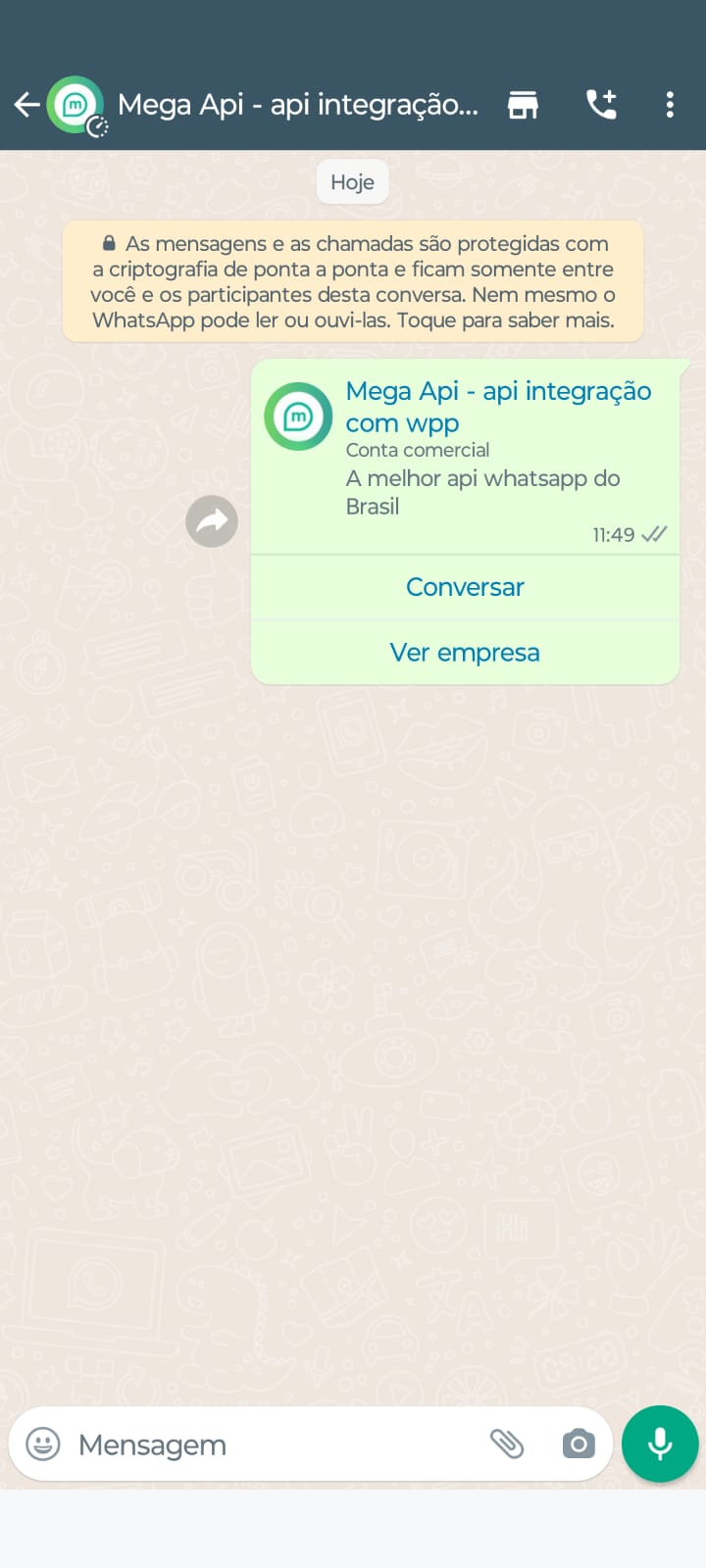706x1568 pixels.
Task: Open the camera from message bar
Action: pyautogui.click(x=579, y=1444)
